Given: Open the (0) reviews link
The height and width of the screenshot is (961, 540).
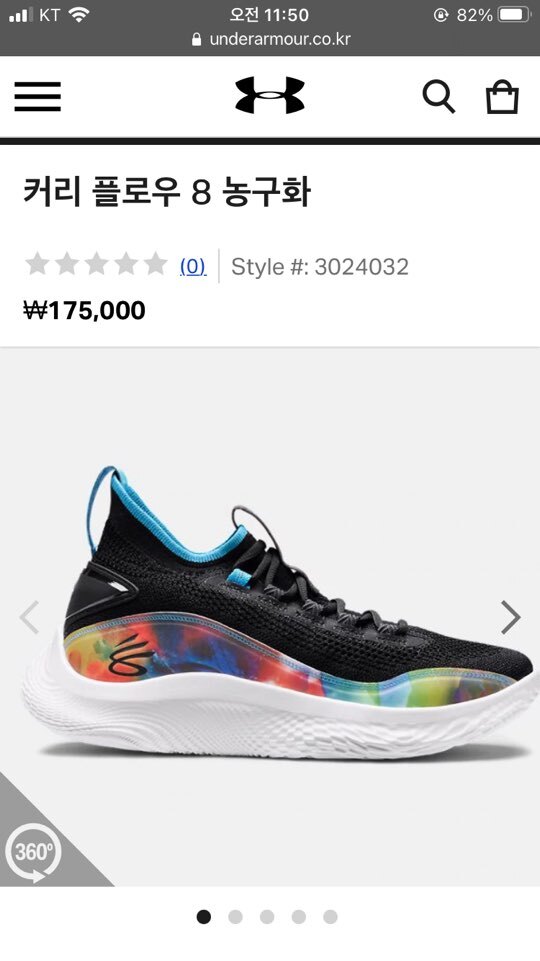Looking at the screenshot, I should (x=193, y=266).
